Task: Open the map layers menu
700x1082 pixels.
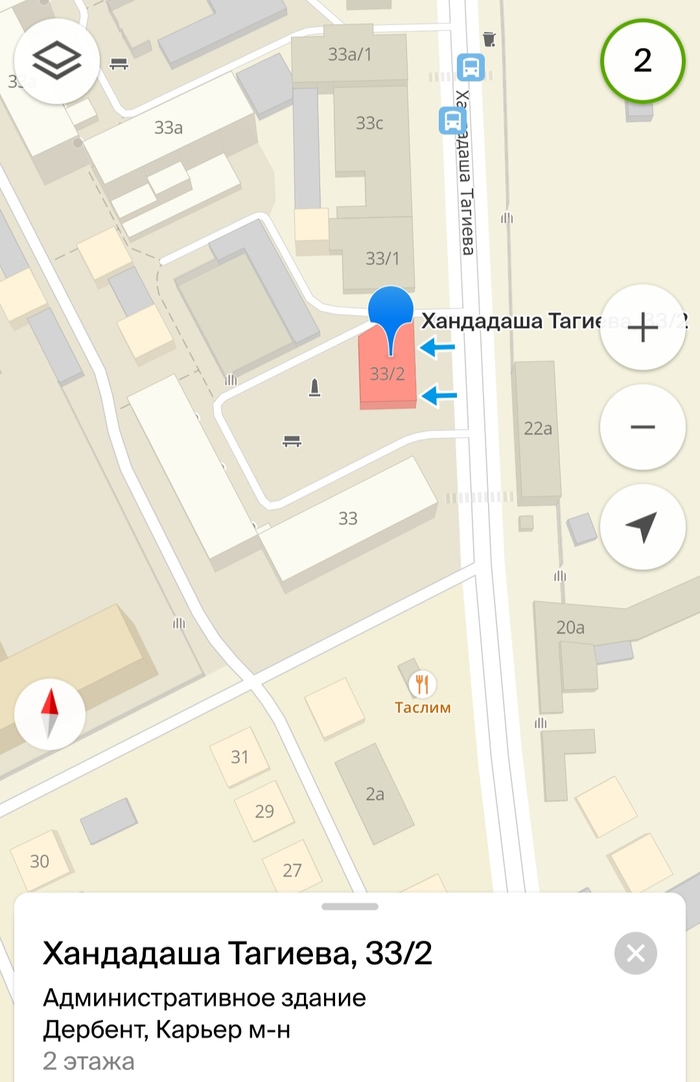Action: (x=57, y=61)
